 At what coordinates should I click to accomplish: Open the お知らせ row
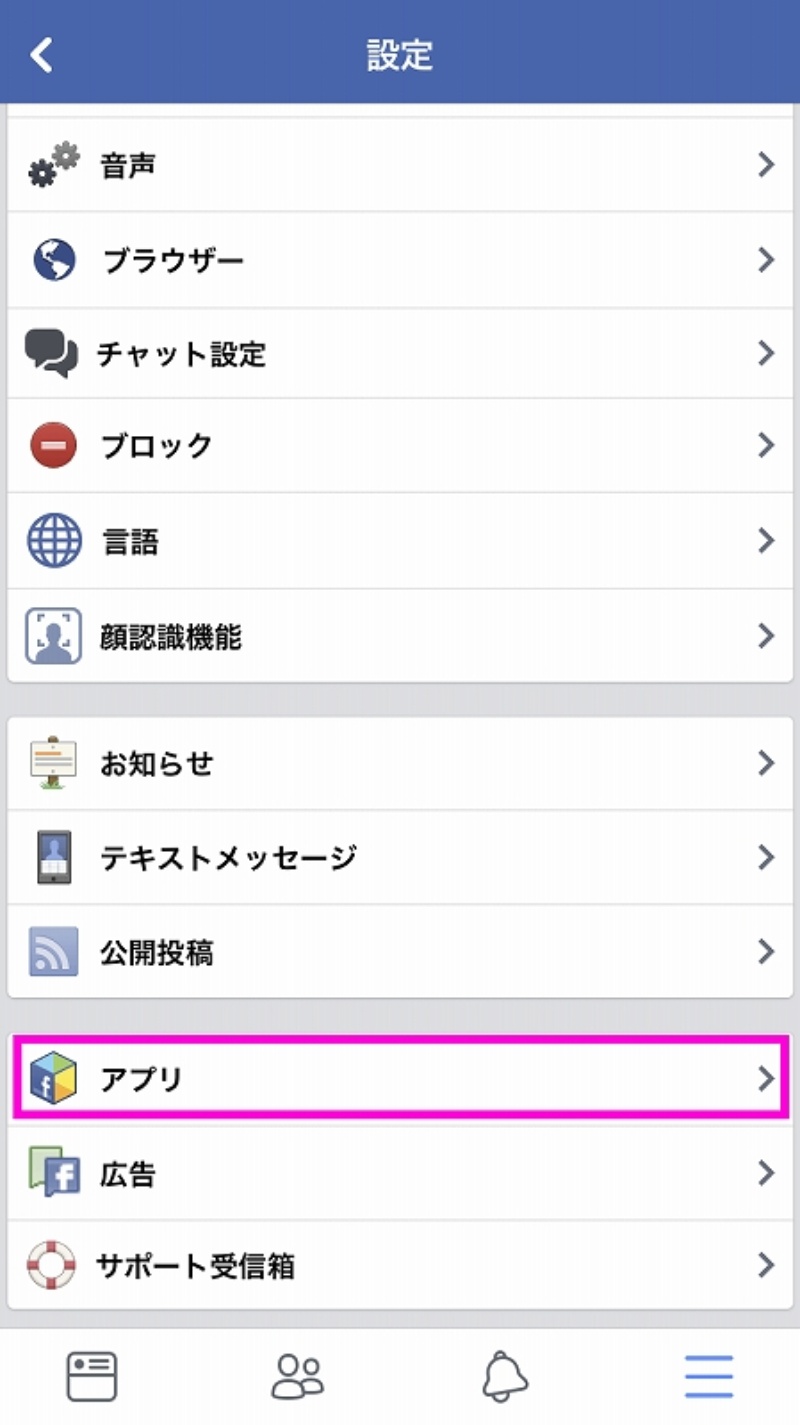pos(400,764)
